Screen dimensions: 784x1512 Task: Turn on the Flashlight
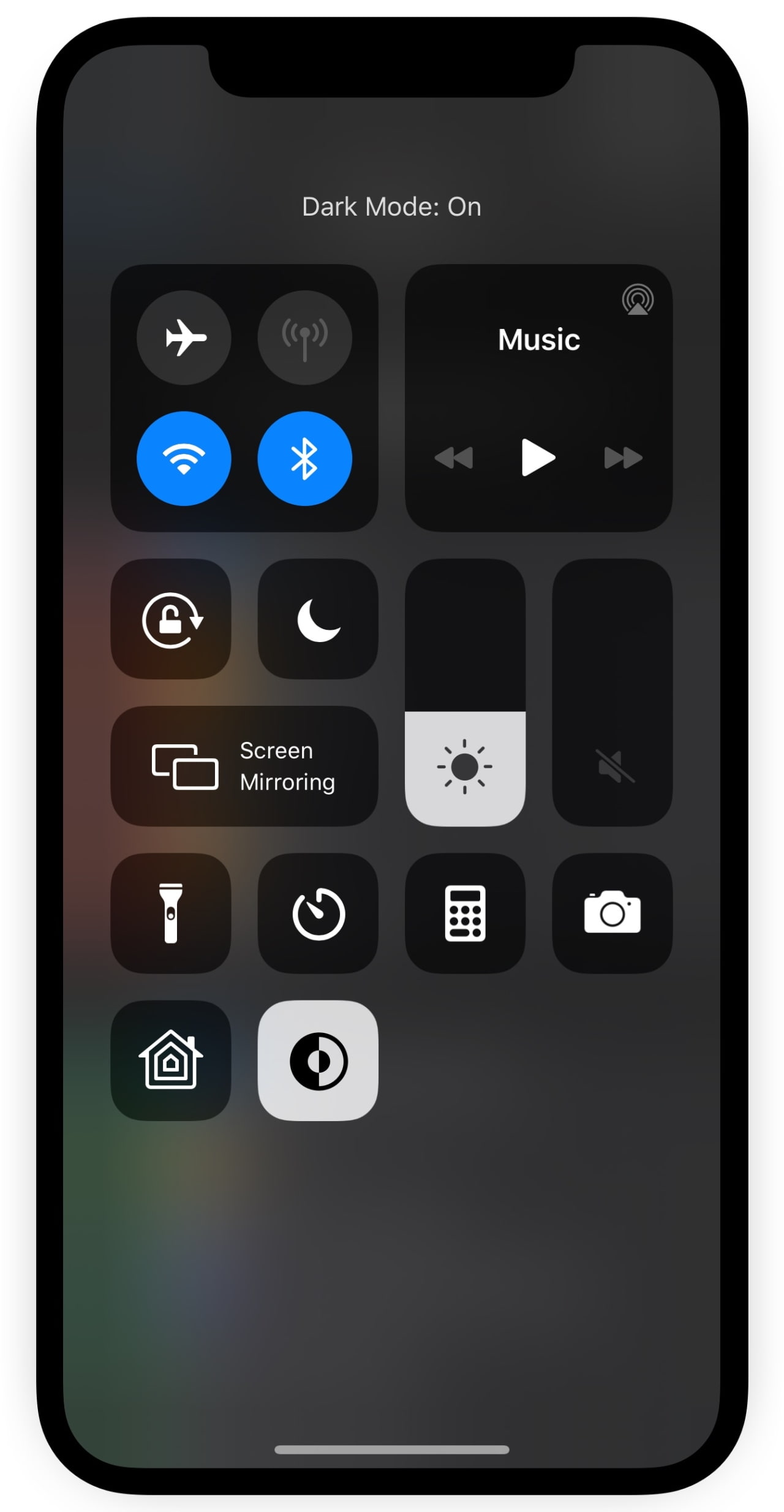pyautogui.click(x=171, y=913)
